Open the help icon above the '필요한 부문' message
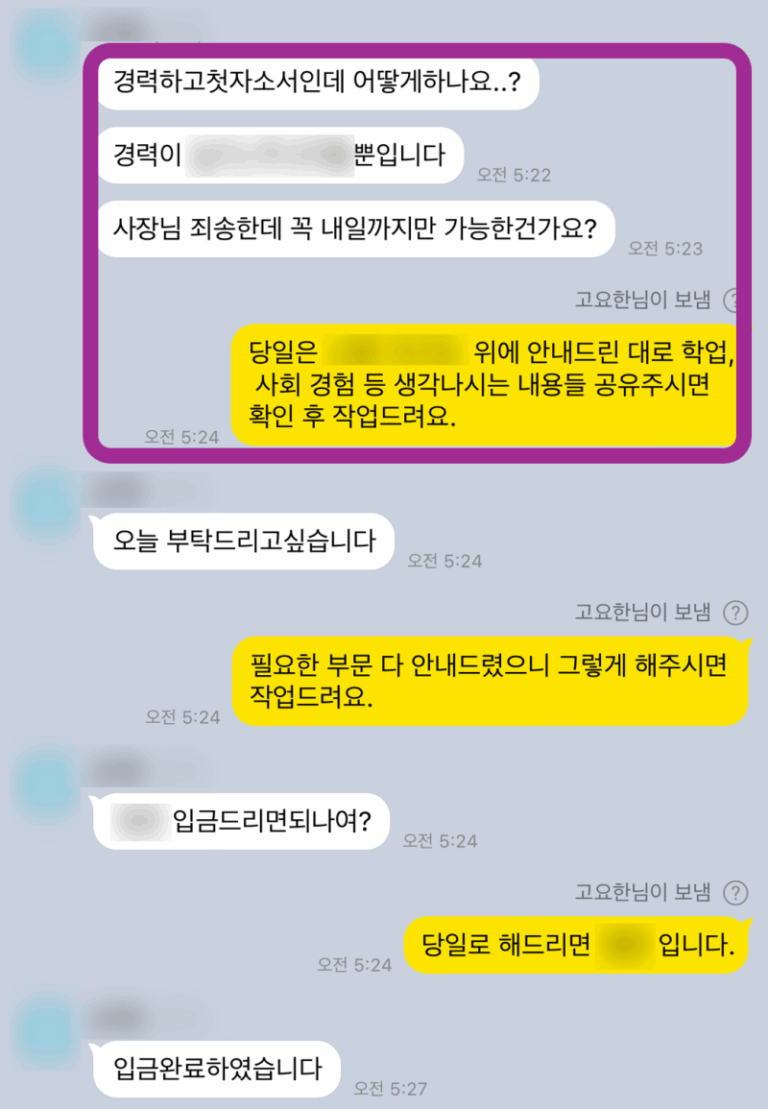 click(x=735, y=612)
